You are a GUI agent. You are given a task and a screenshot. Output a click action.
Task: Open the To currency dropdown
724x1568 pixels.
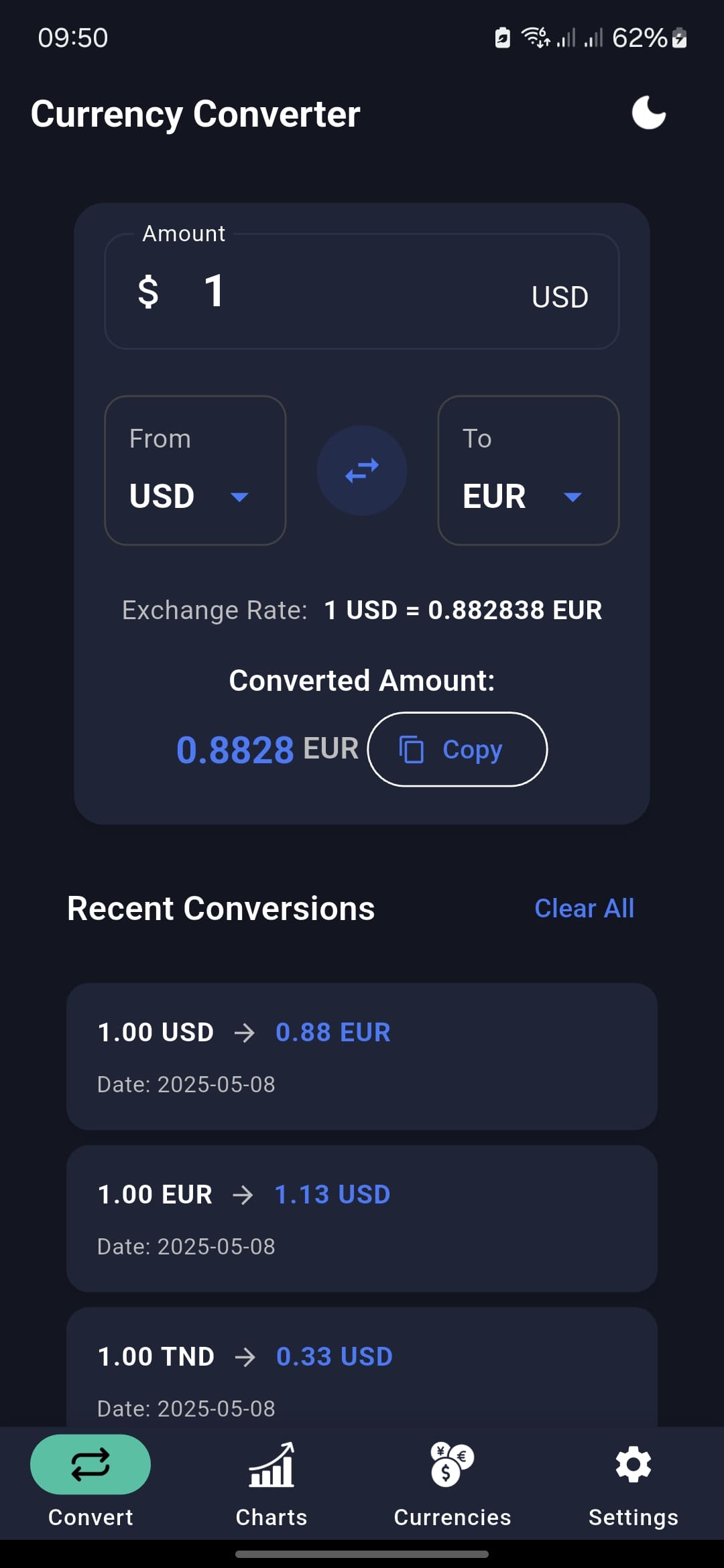528,496
